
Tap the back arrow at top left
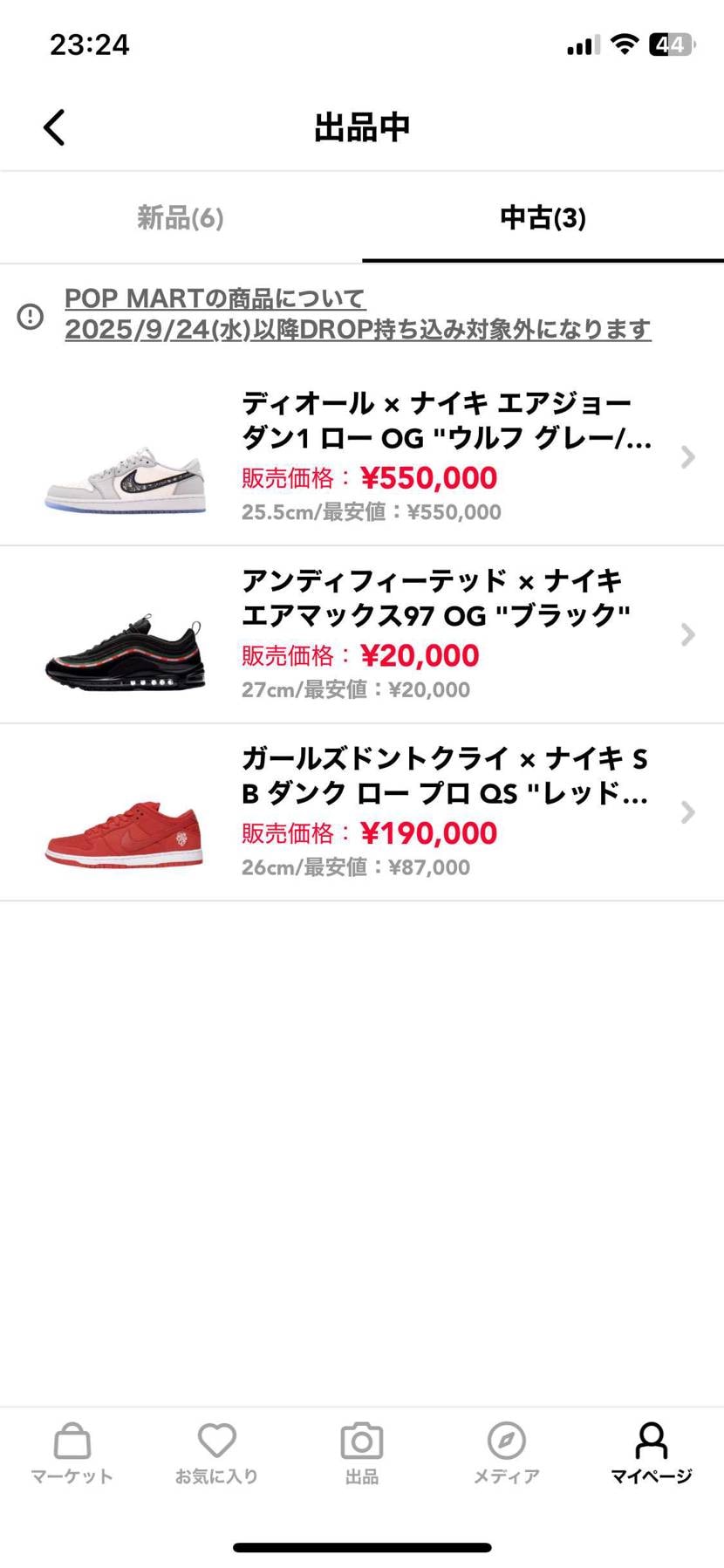(x=54, y=127)
